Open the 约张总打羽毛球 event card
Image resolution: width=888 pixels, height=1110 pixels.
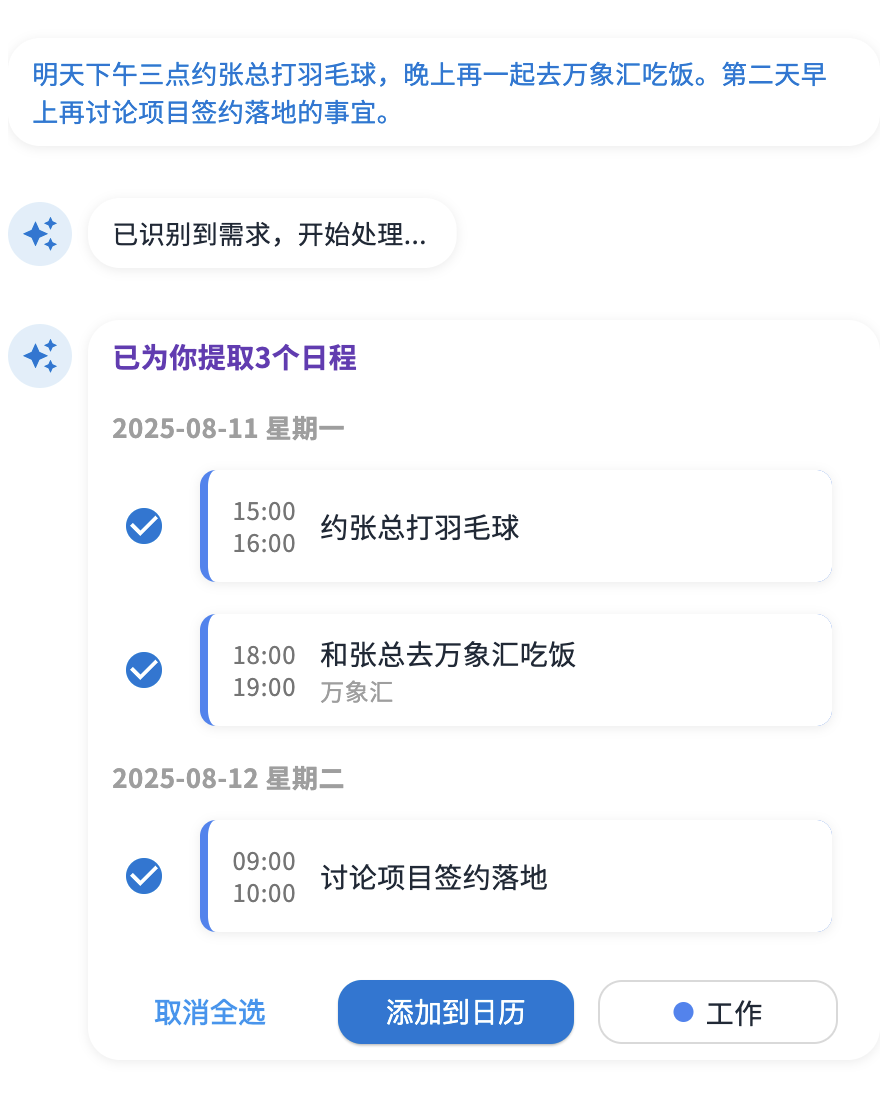pyautogui.click(x=516, y=527)
